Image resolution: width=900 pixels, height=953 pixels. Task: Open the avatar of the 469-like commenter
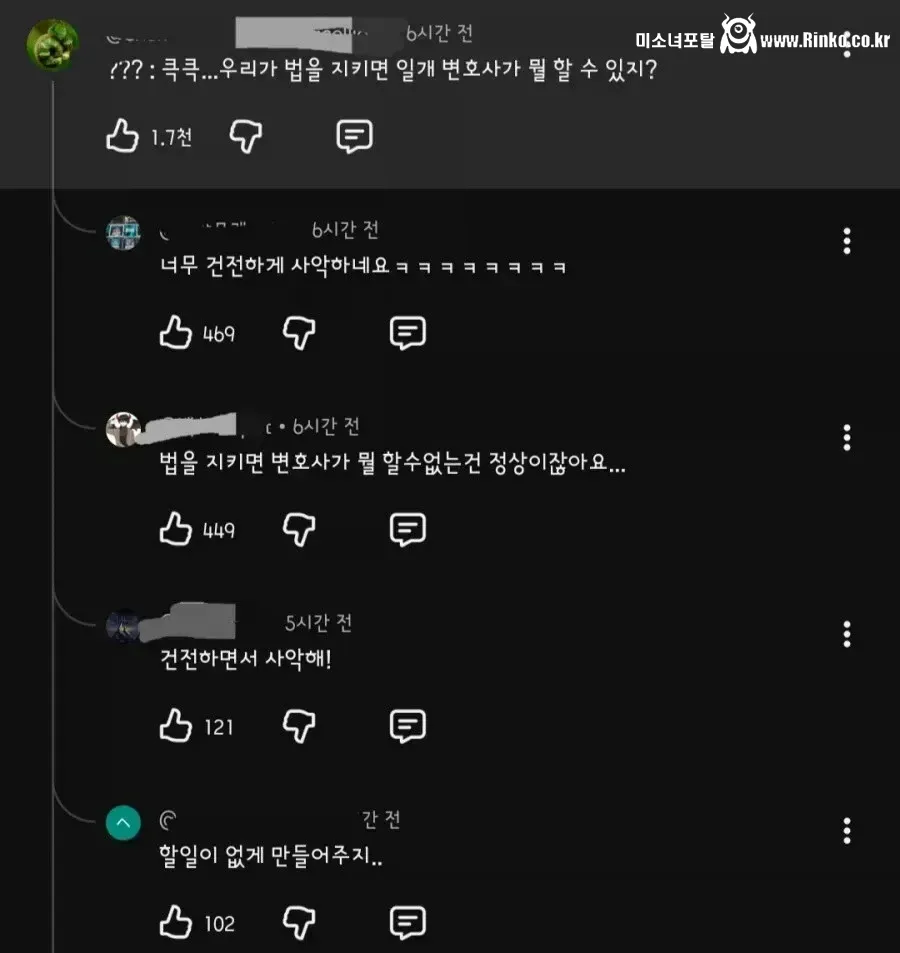click(x=122, y=232)
